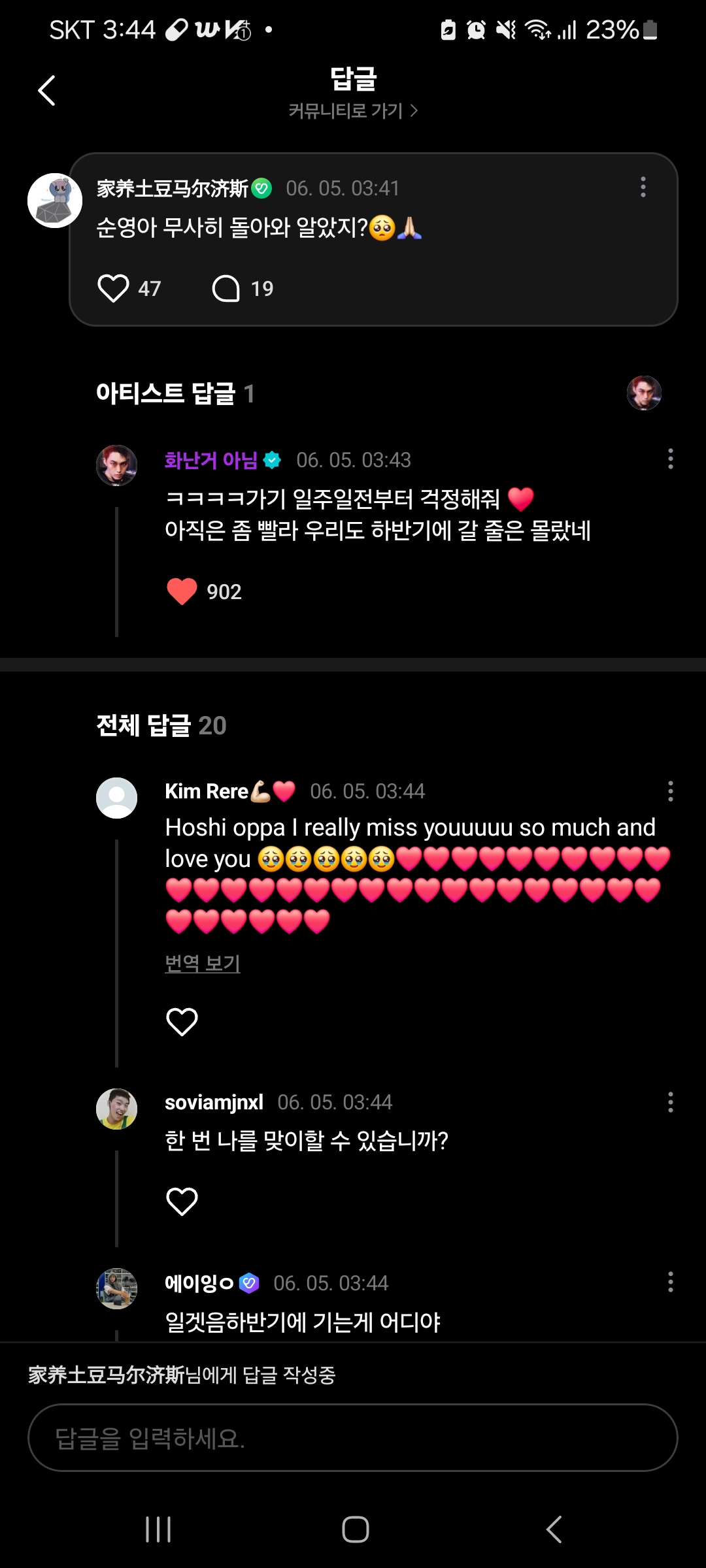Go to the system home screen

coord(355,1529)
